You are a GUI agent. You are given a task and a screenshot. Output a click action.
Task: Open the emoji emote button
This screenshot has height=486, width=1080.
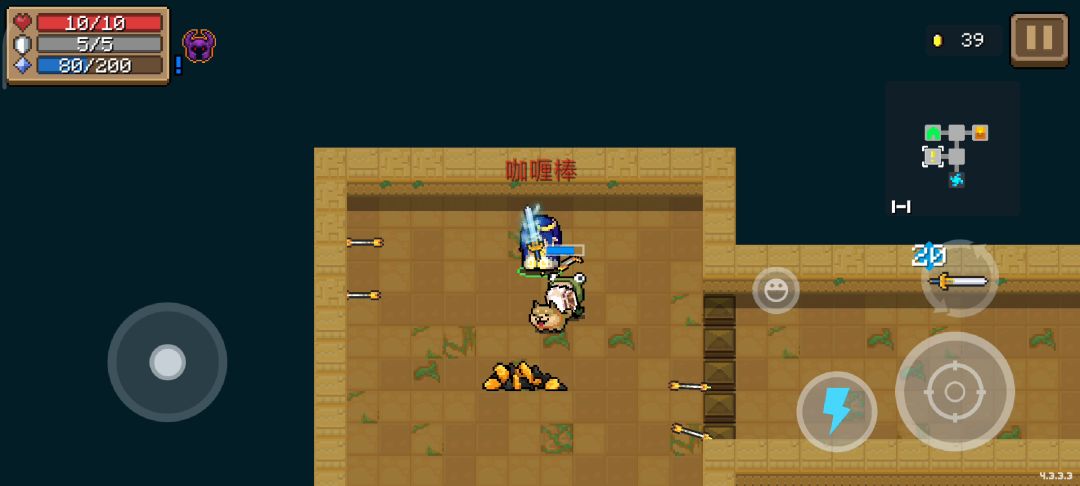pyautogui.click(x=776, y=290)
